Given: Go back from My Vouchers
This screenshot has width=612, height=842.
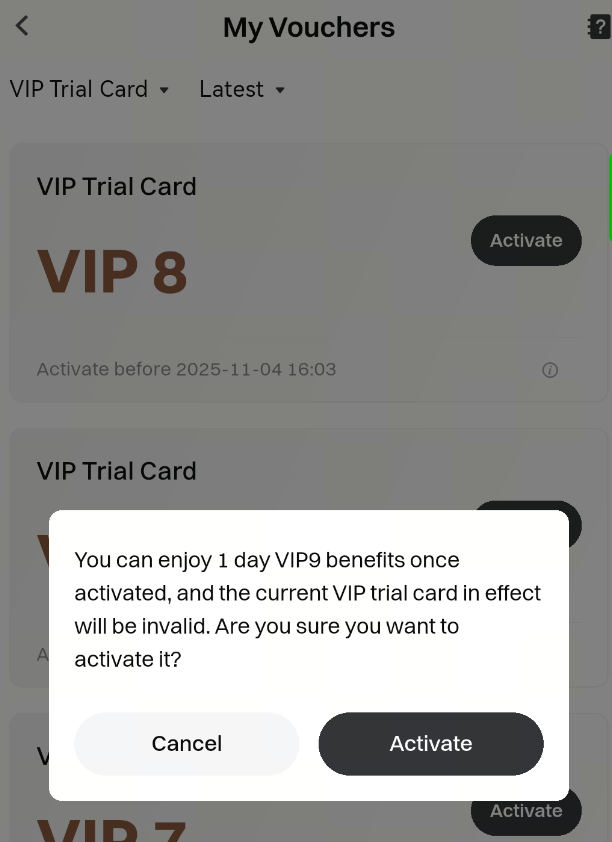Looking at the screenshot, I should 22,27.
